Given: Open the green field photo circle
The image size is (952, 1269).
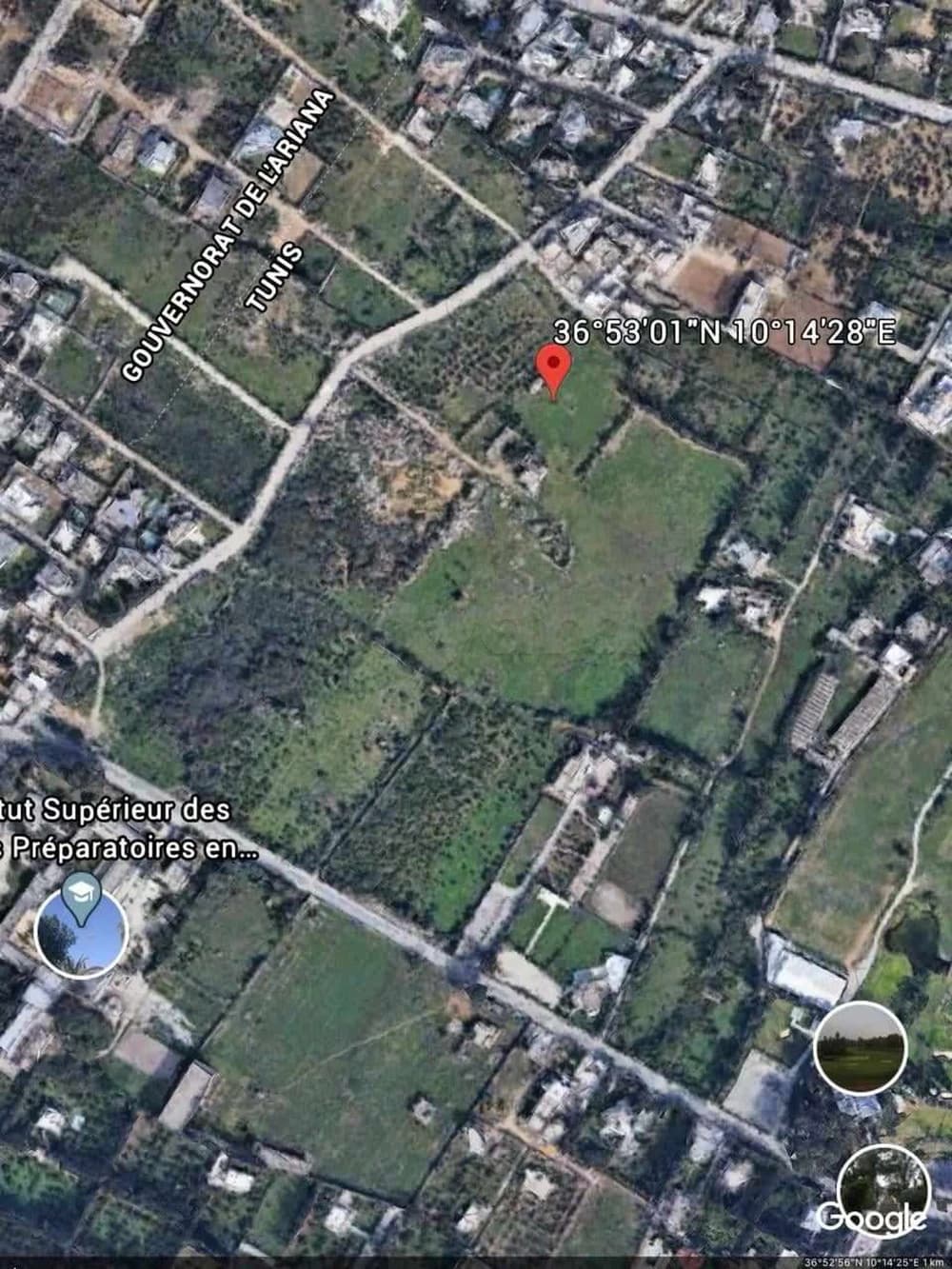Looking at the screenshot, I should coord(862,1047).
